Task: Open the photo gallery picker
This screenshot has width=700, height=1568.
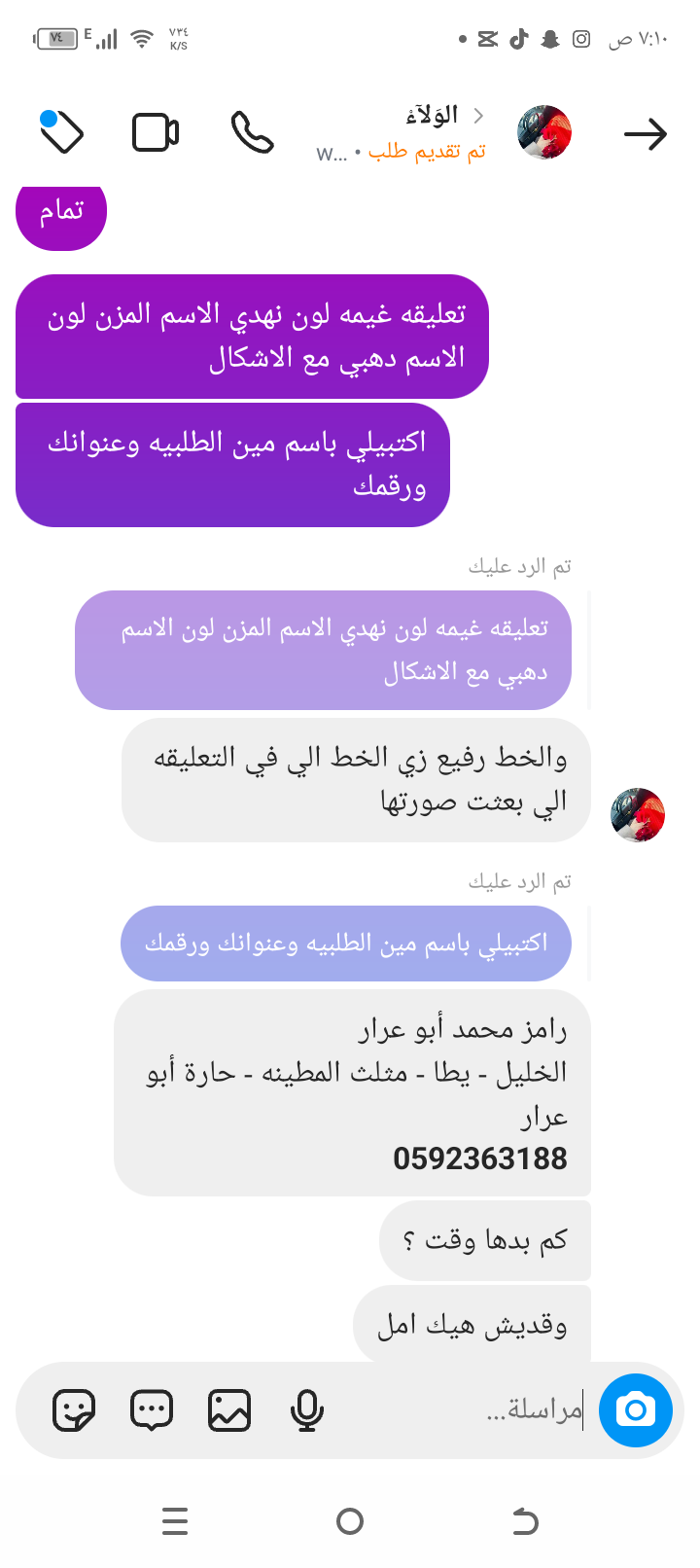Action: 229,1409
